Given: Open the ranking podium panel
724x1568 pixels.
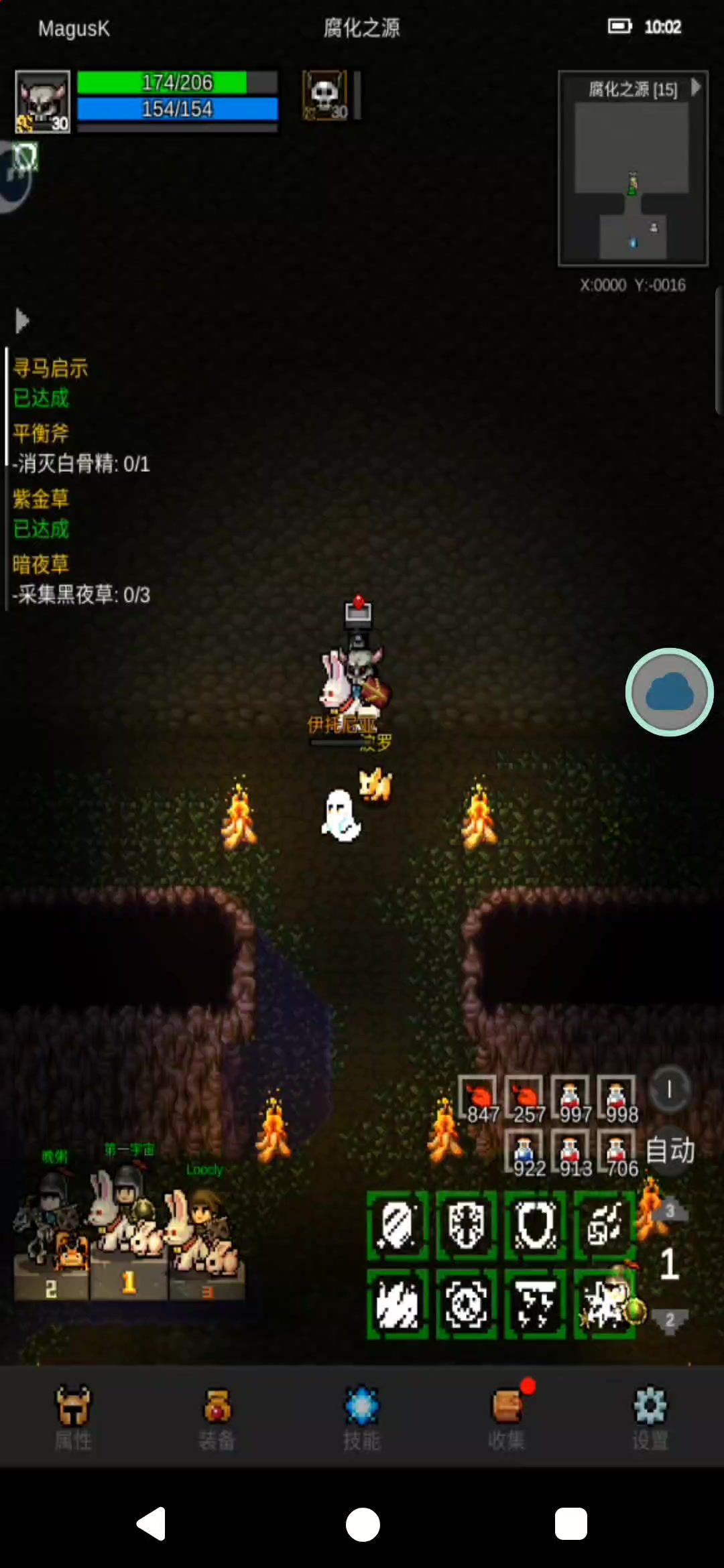Looking at the screenshot, I should 129,1233.
